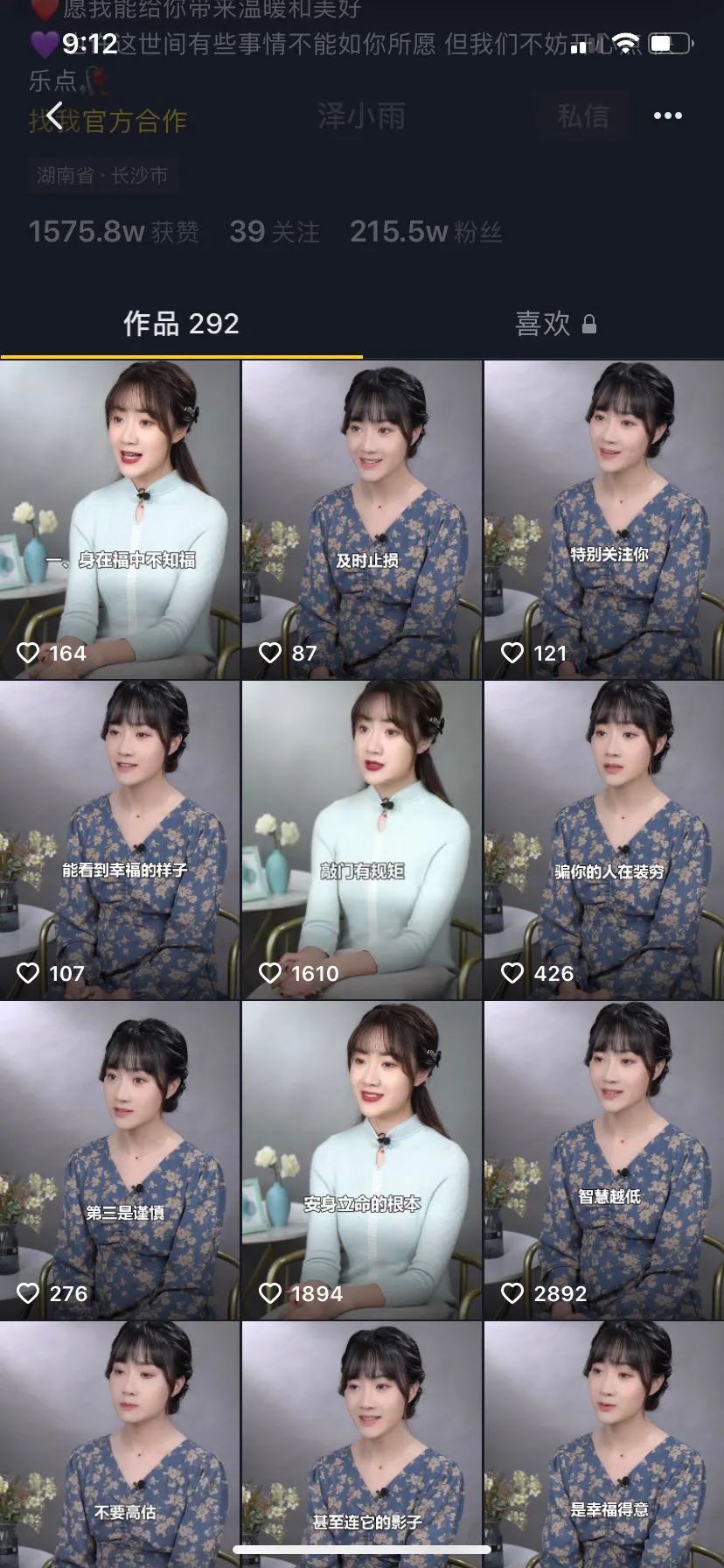Play the video captioned 及时止损
Viewport: 724px width, 1568px height.
pos(361,520)
